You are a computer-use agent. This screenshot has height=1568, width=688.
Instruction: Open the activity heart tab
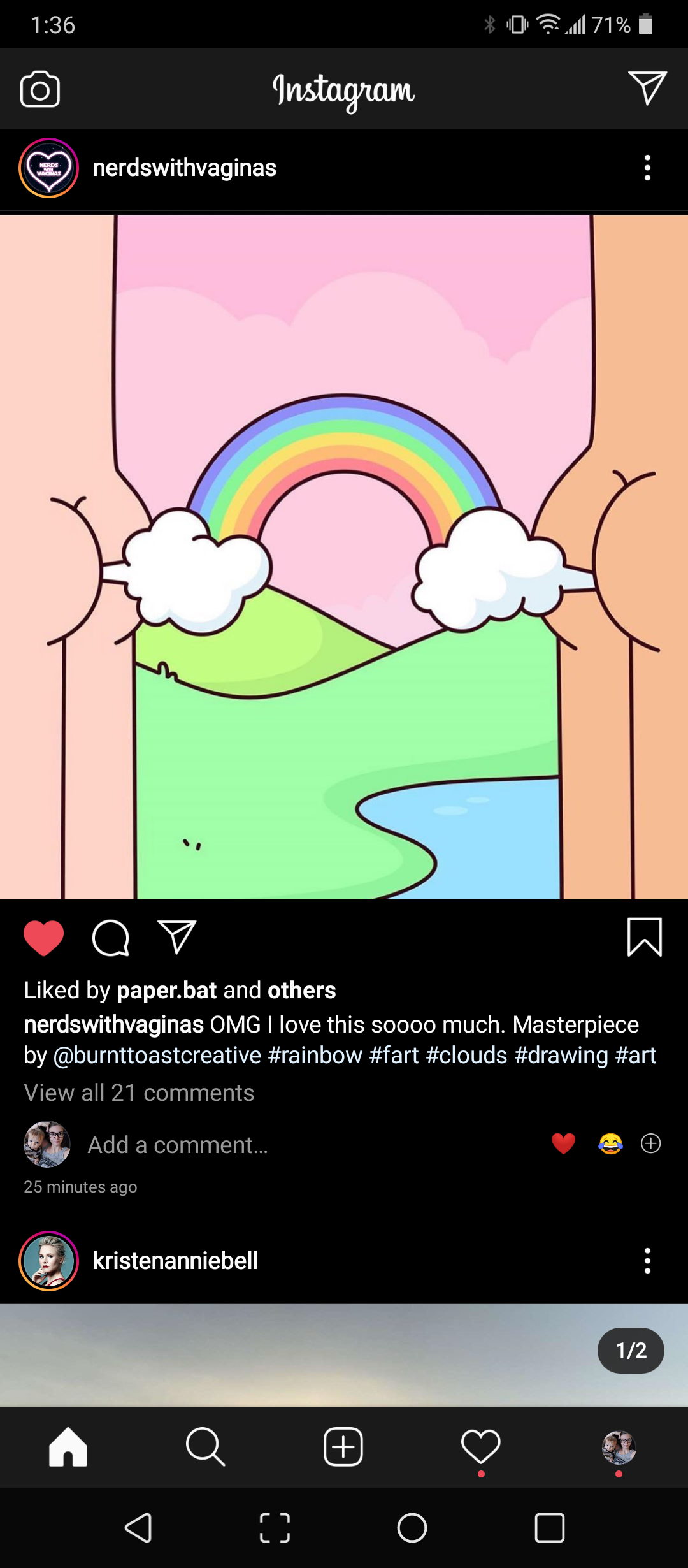click(x=481, y=1447)
